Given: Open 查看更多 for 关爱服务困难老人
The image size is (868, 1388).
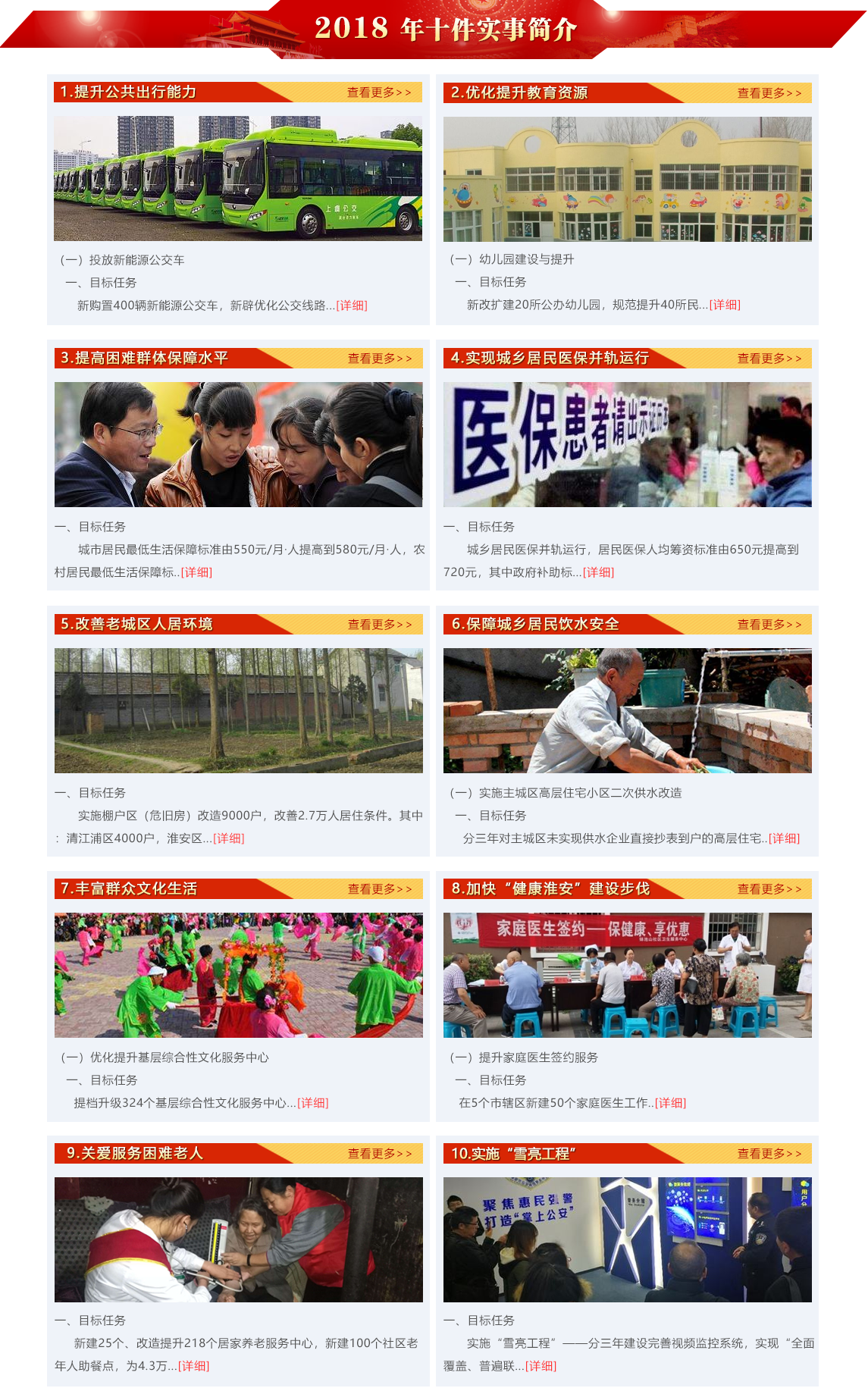Looking at the screenshot, I should [380, 1154].
